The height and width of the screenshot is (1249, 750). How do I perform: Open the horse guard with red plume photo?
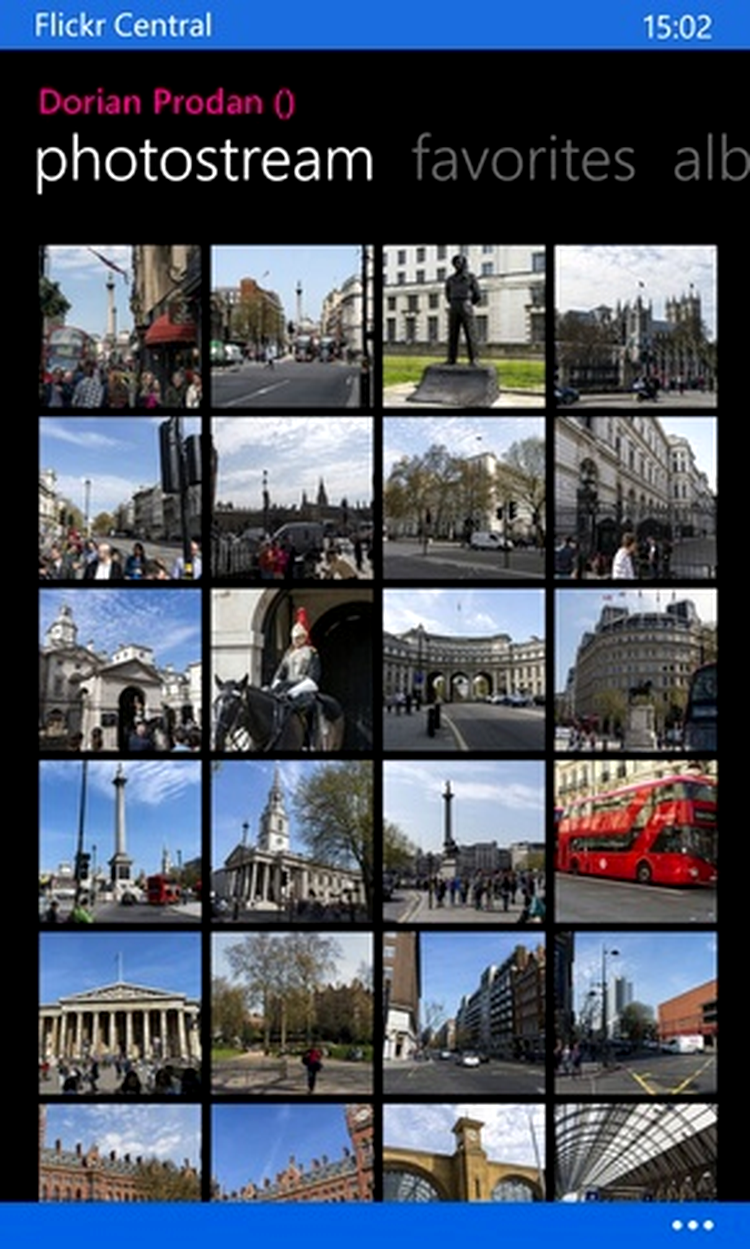[x=292, y=669]
